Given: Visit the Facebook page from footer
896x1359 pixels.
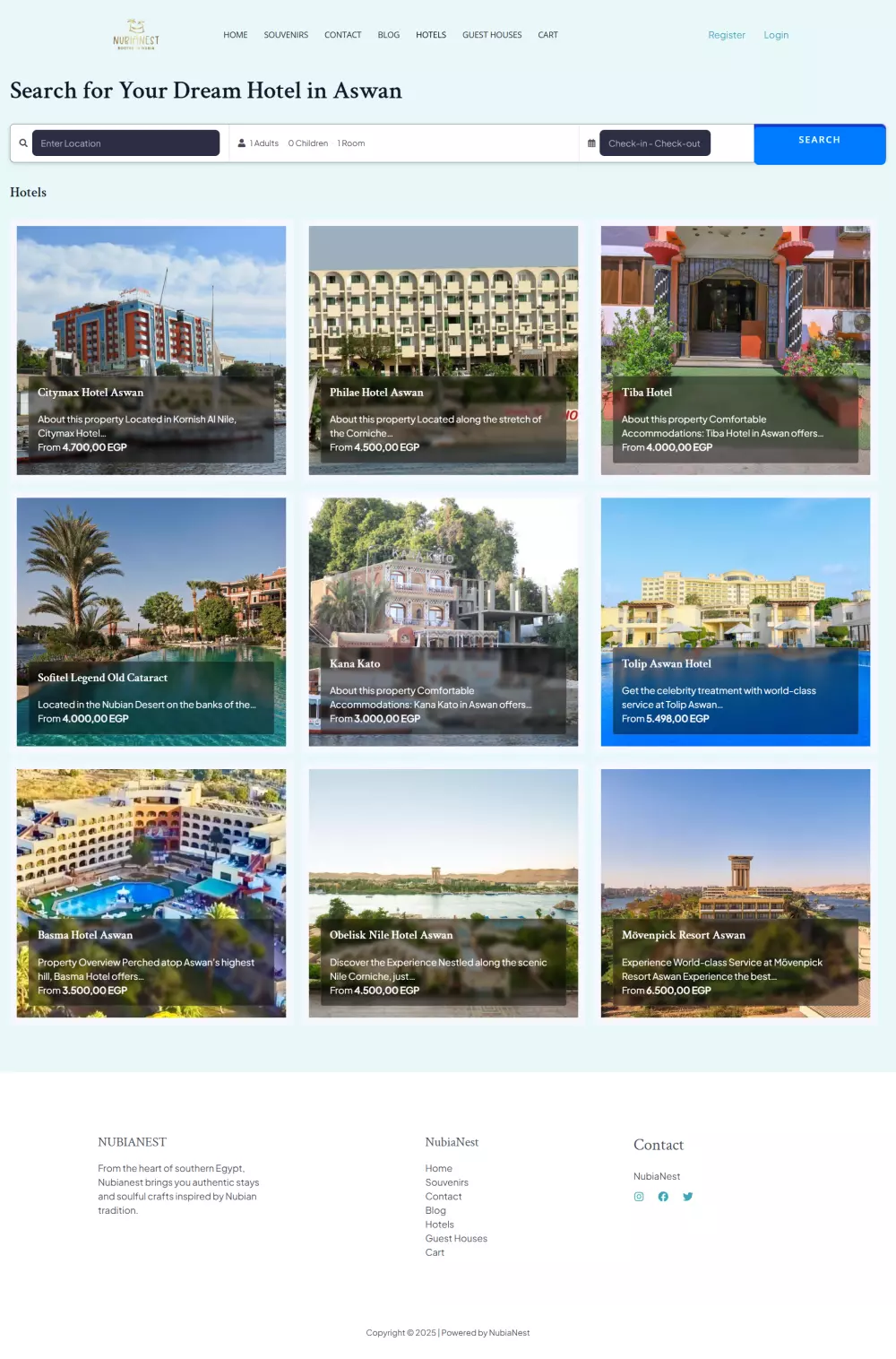Looking at the screenshot, I should tap(663, 1197).
